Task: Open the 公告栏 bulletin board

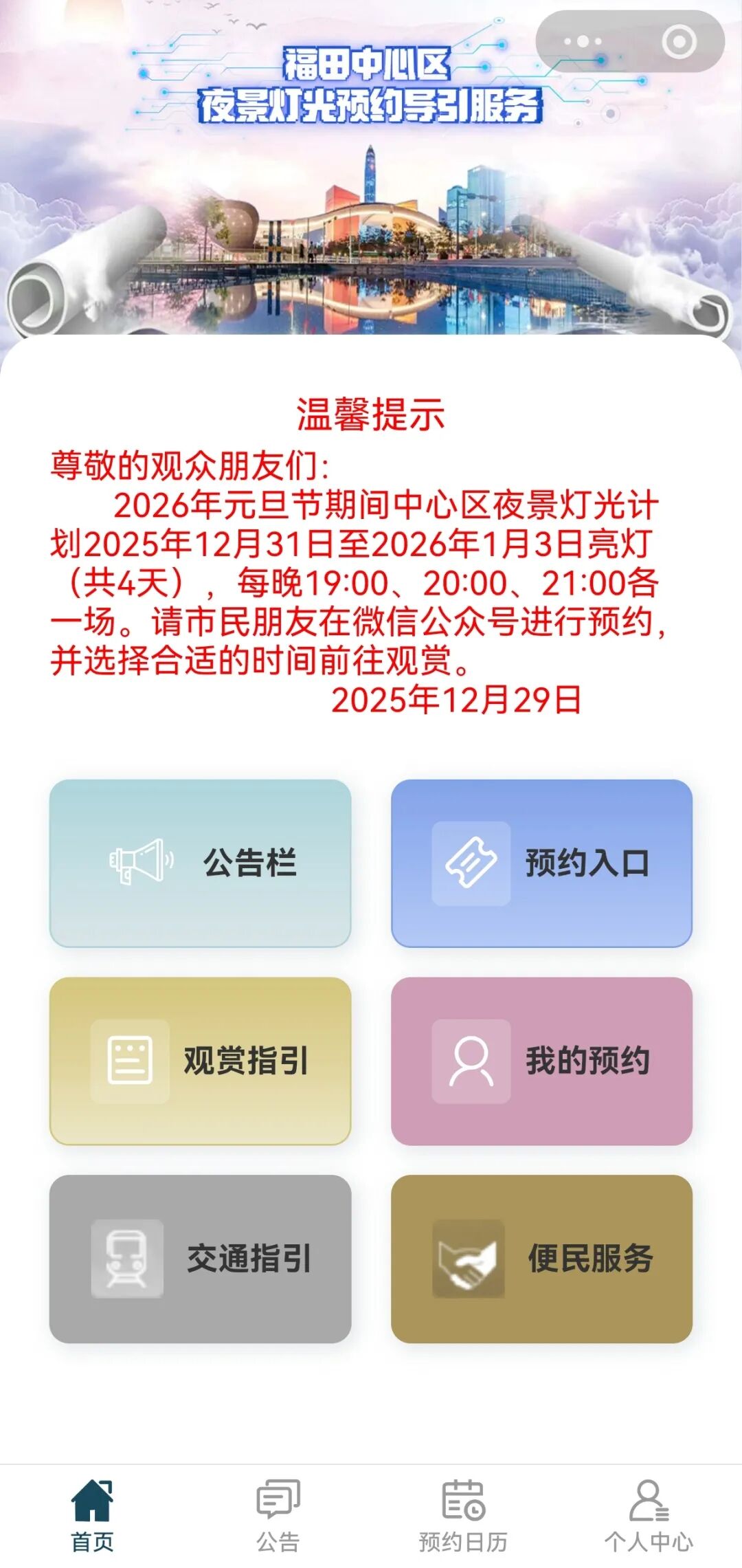Action: click(200, 863)
